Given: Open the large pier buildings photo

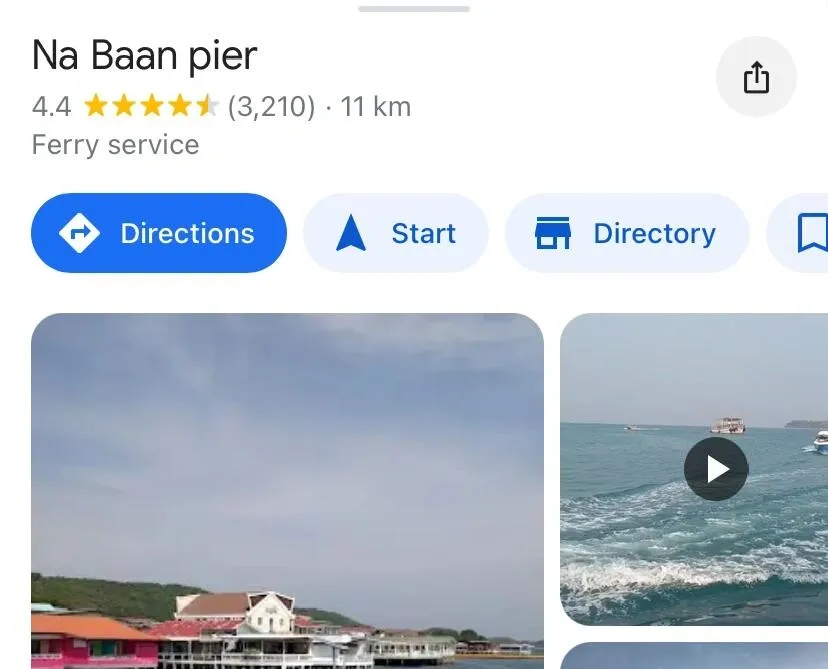Looking at the screenshot, I should click(x=287, y=490).
